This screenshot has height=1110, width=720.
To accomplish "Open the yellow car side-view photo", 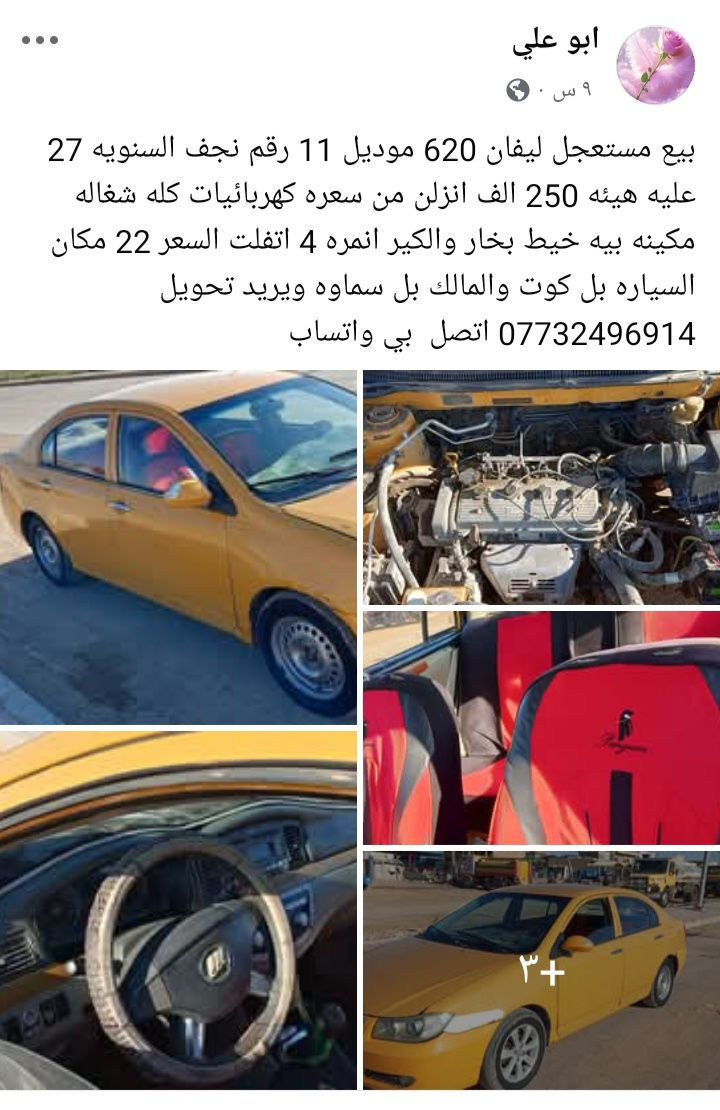I will click(x=178, y=546).
